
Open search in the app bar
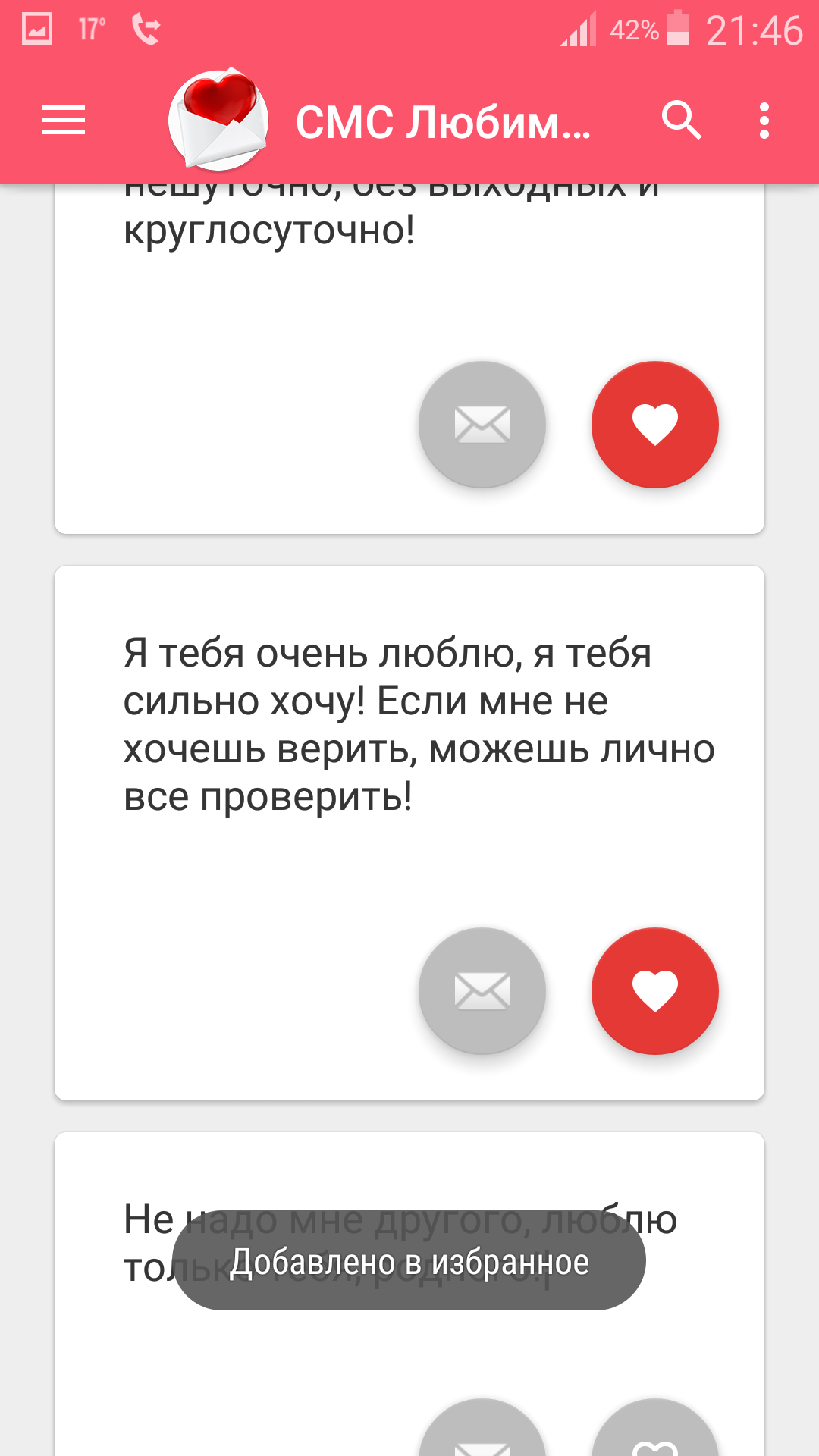(x=681, y=121)
